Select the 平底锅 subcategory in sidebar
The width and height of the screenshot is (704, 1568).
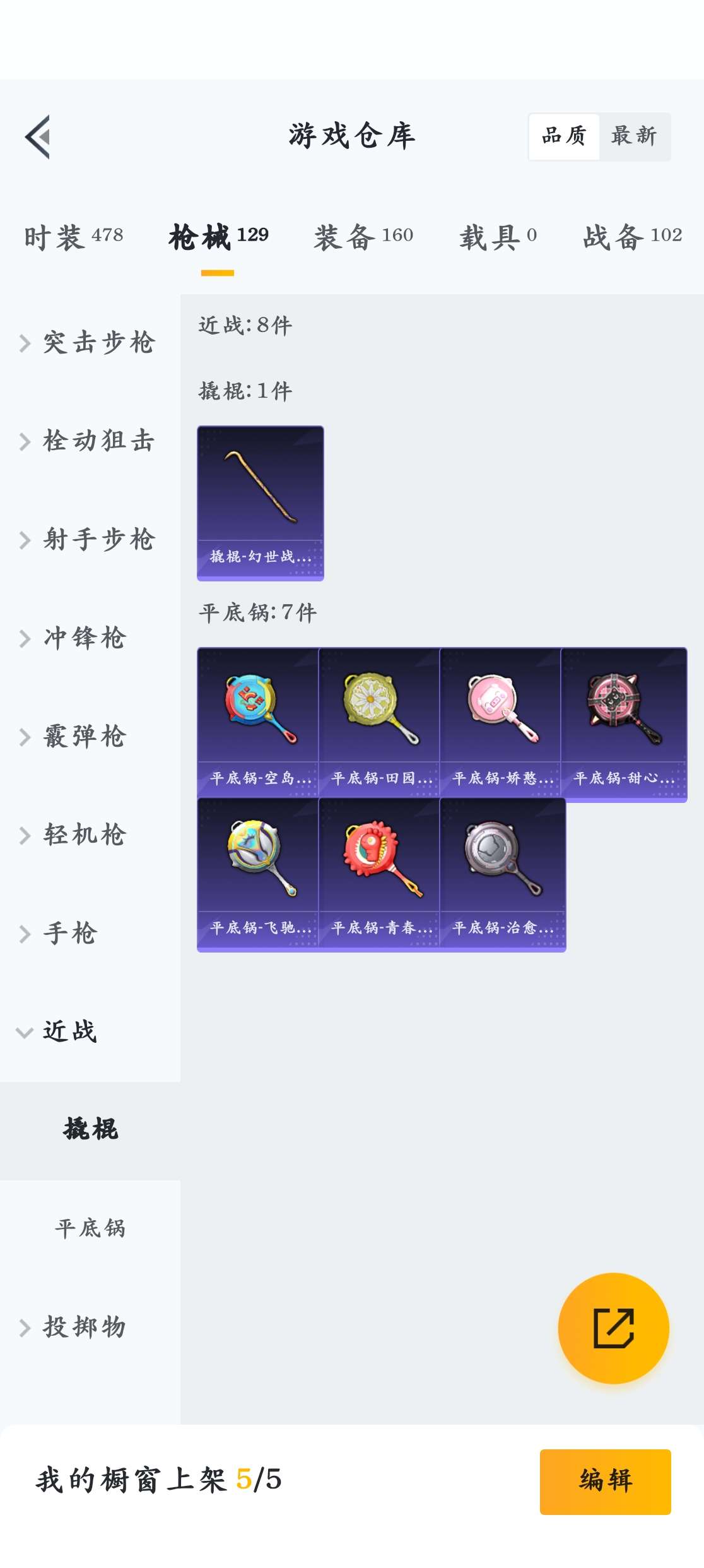point(90,1228)
